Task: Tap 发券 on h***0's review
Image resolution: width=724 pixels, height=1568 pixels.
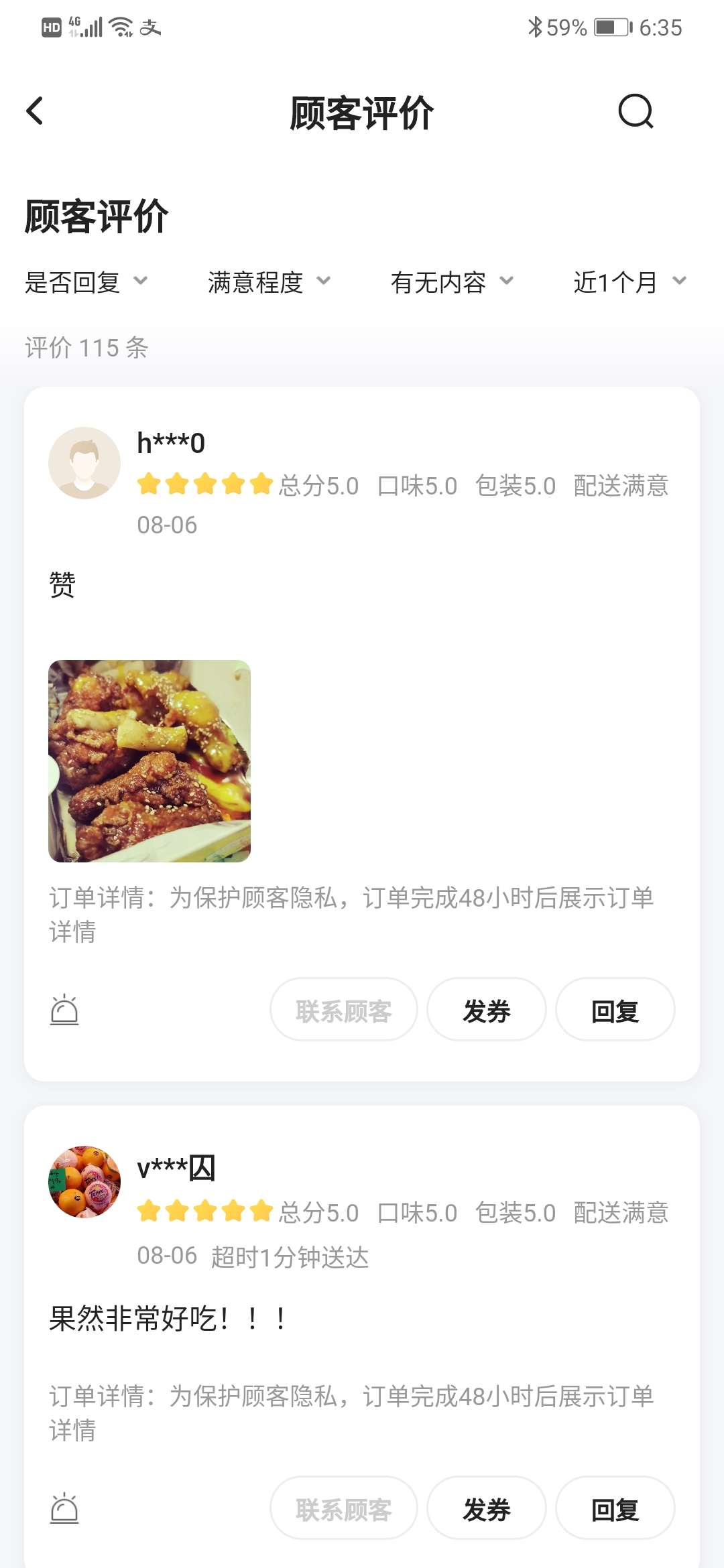Action: pos(487,1010)
